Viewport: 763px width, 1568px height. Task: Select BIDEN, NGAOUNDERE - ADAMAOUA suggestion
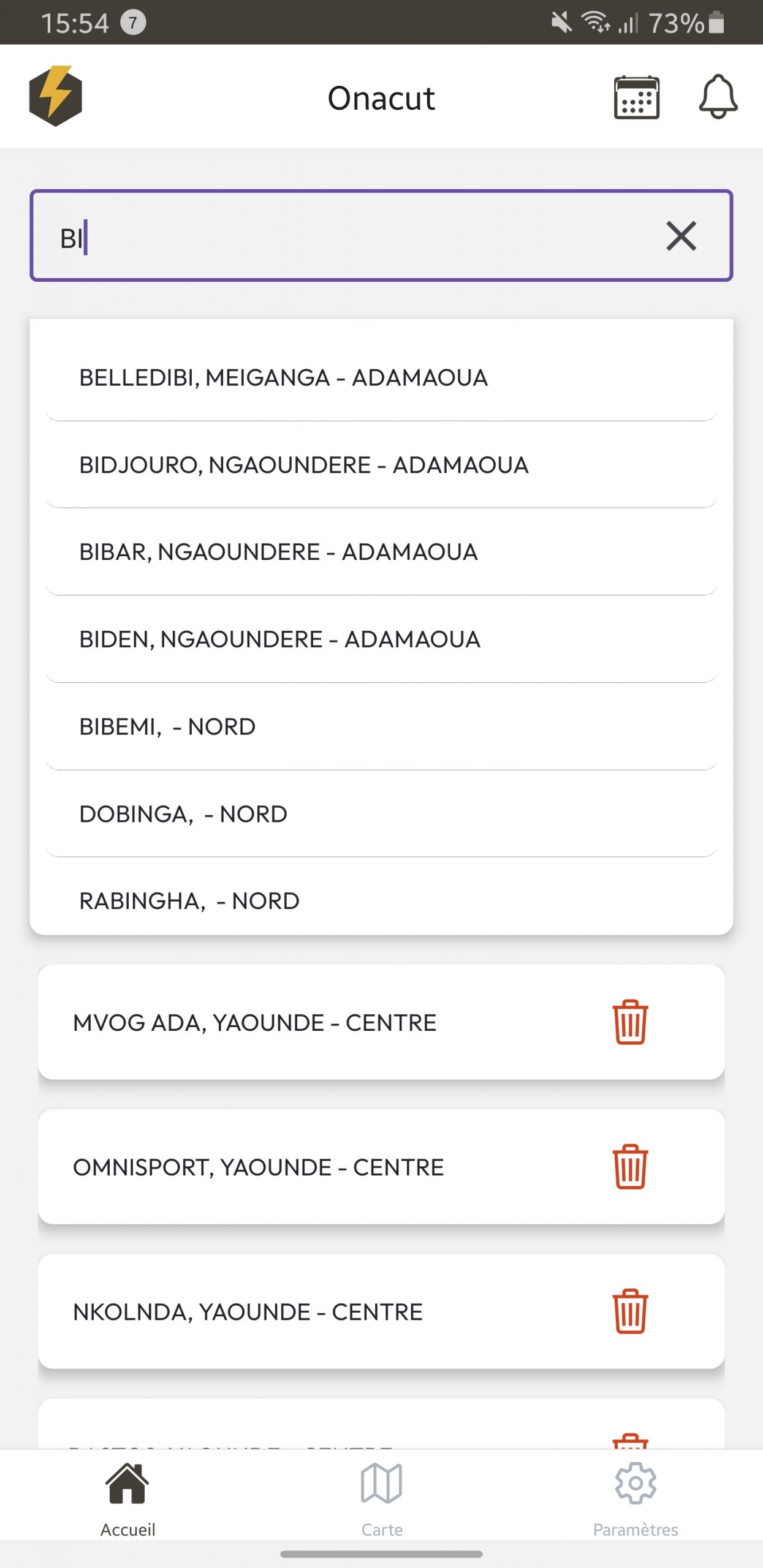tap(279, 640)
